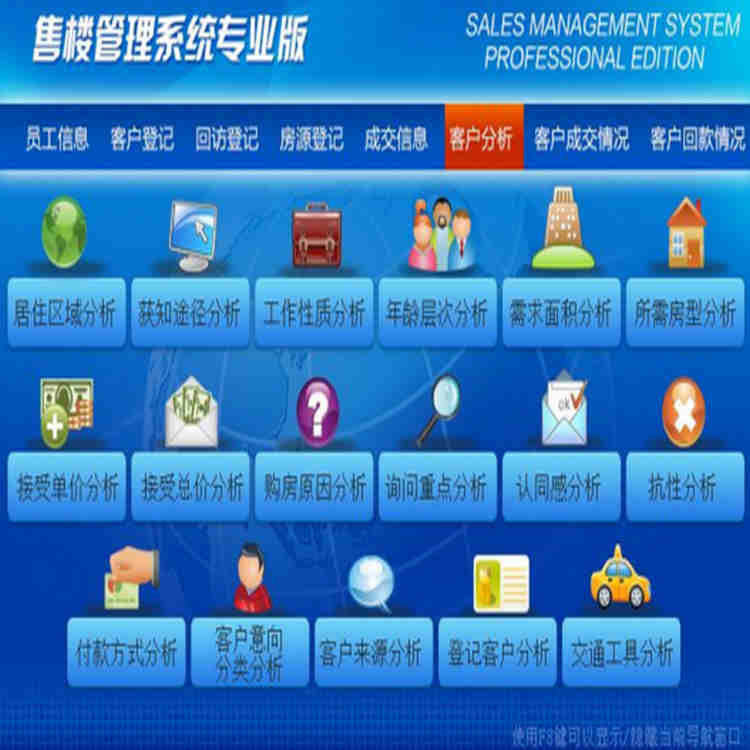Switch to the 员工信息 tab
Screen dimensions: 750x750
click(x=57, y=138)
